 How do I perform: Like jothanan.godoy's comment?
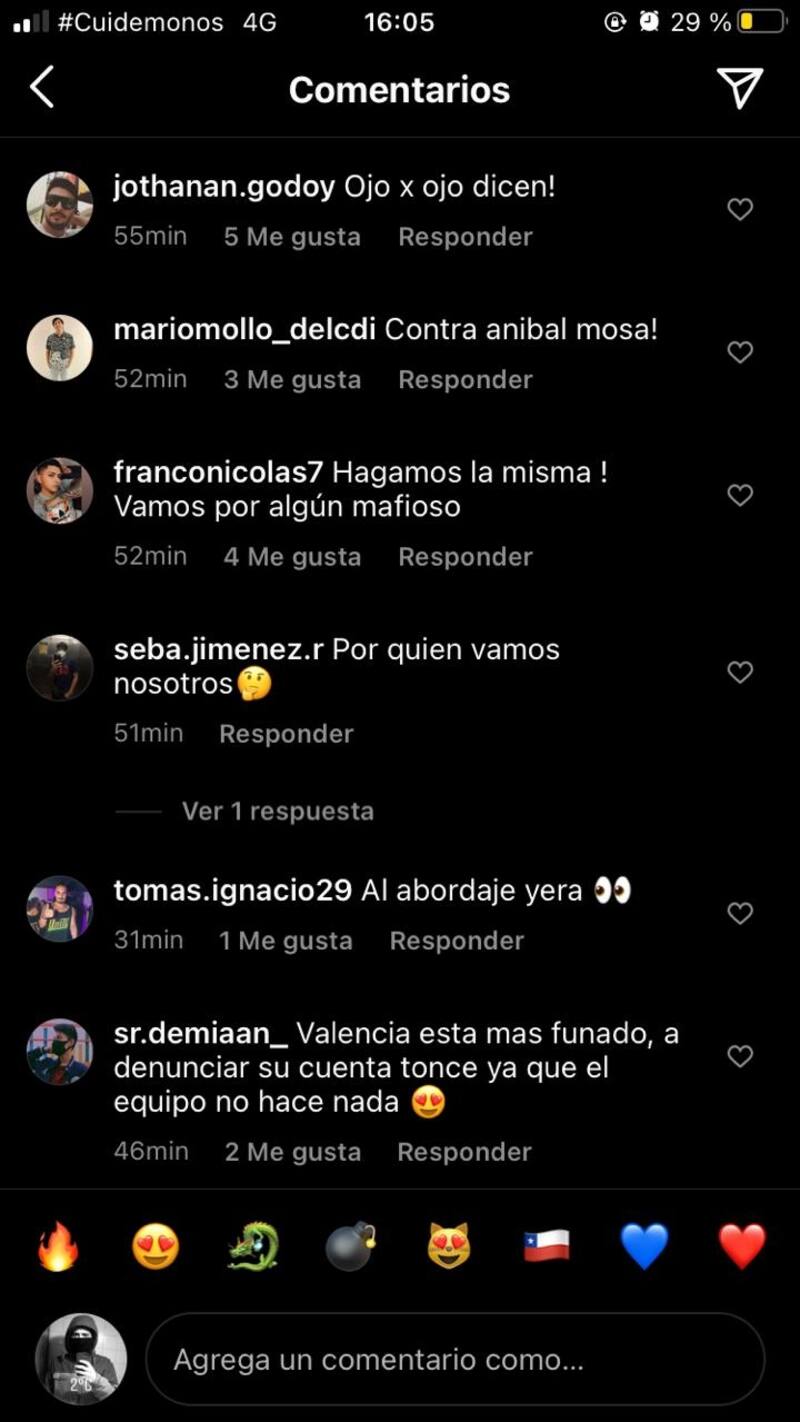click(739, 209)
